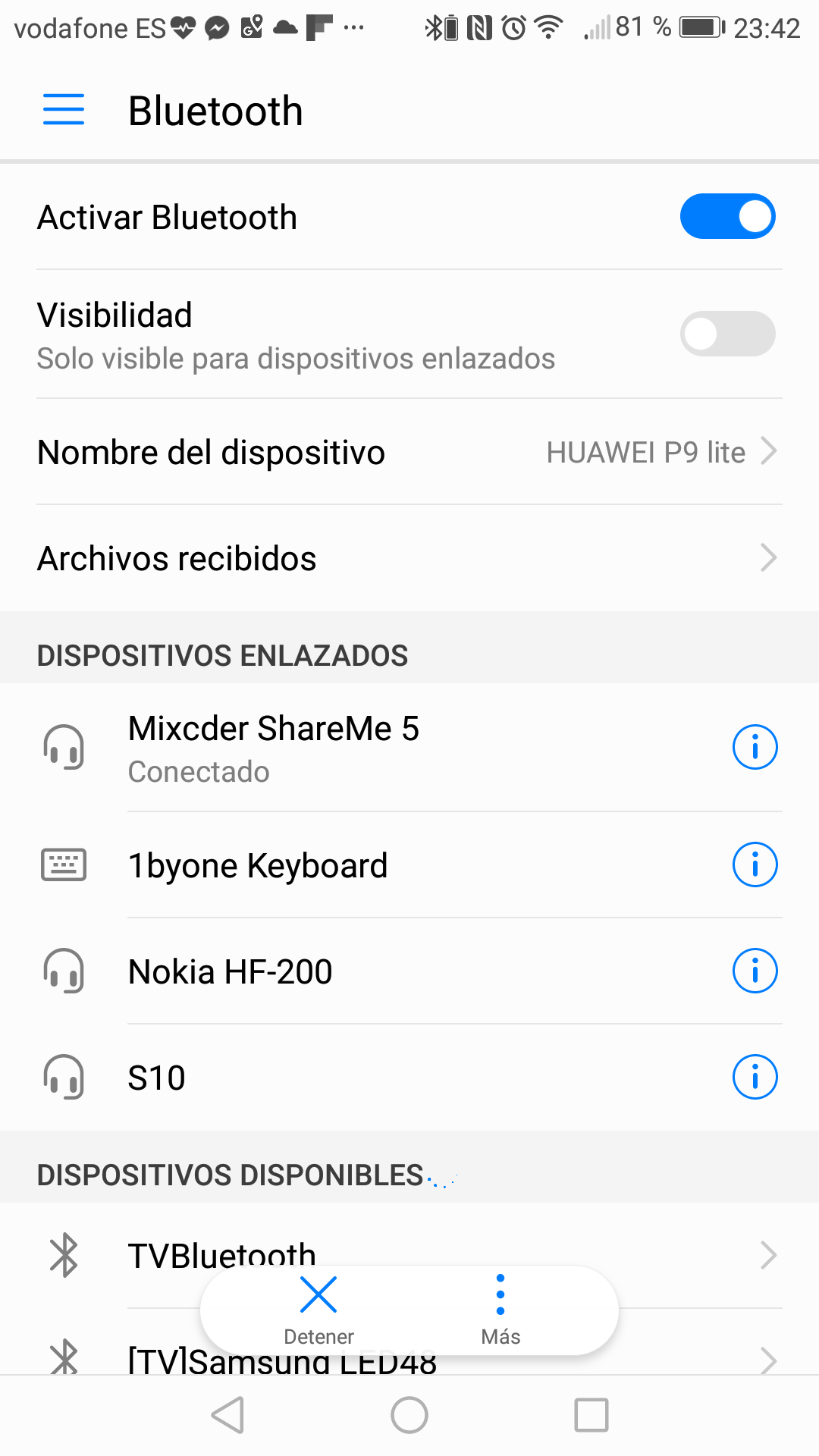Screen dimensions: 819x1456
Task: Open Nombre del dispositivo setting
Action: [x=409, y=452]
